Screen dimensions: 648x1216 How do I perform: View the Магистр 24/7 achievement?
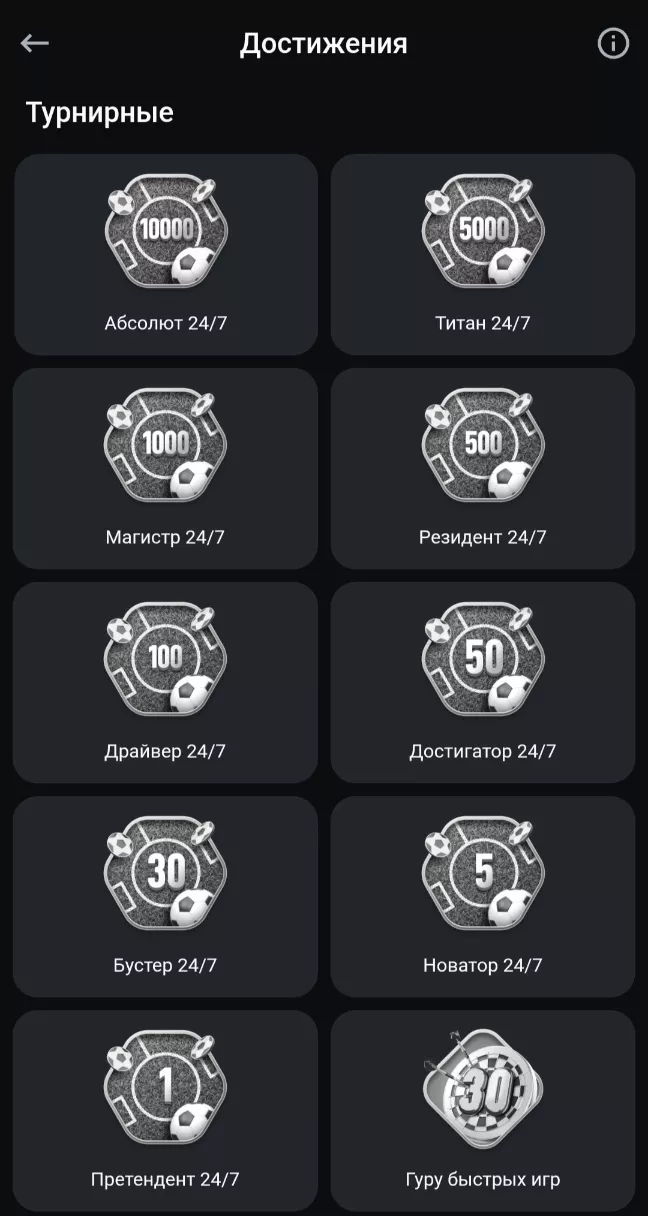tap(165, 468)
